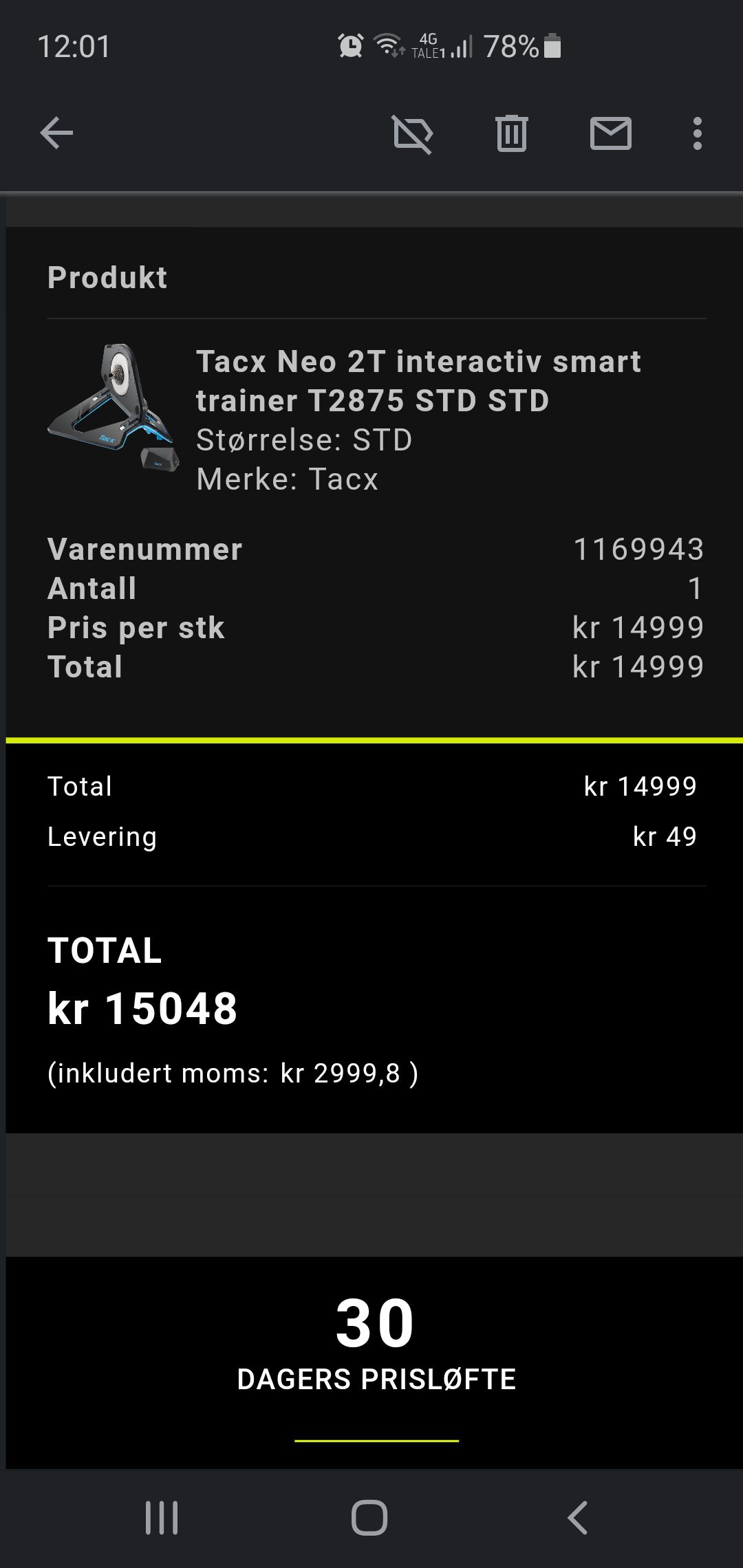Open the three-dot overflow menu
Viewport: 743px width, 1568px height.
pyautogui.click(x=698, y=134)
